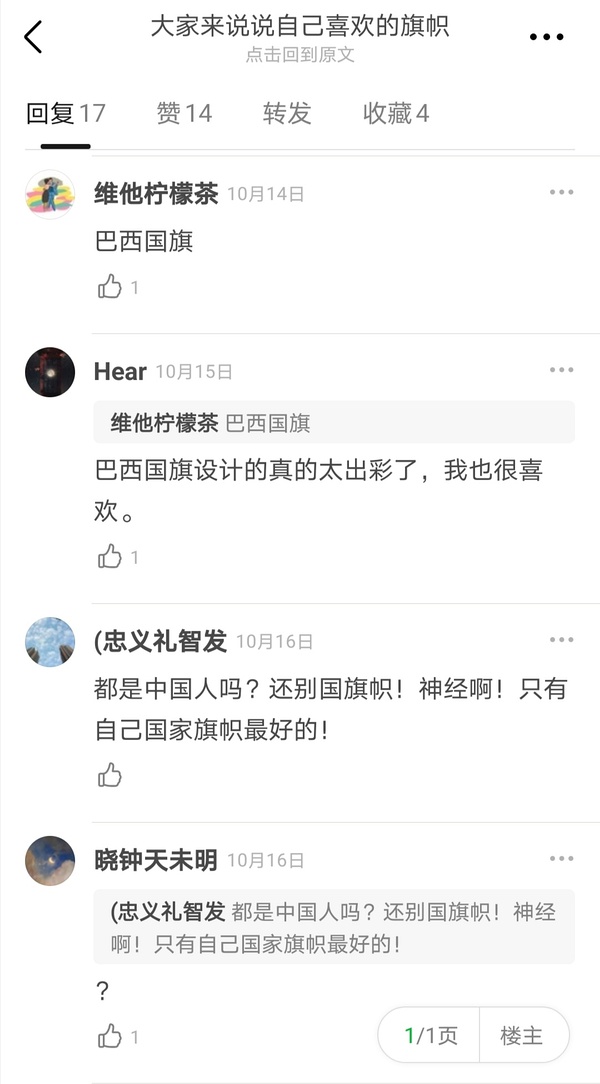
Task: Switch to the 赞 14 tab
Action: (184, 114)
